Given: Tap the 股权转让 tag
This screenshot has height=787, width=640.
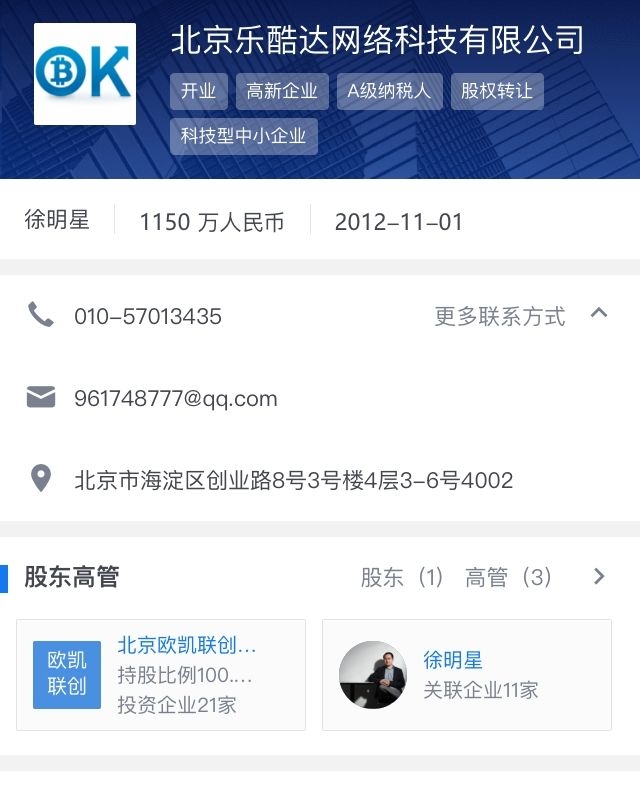Looking at the screenshot, I should coord(497,91).
